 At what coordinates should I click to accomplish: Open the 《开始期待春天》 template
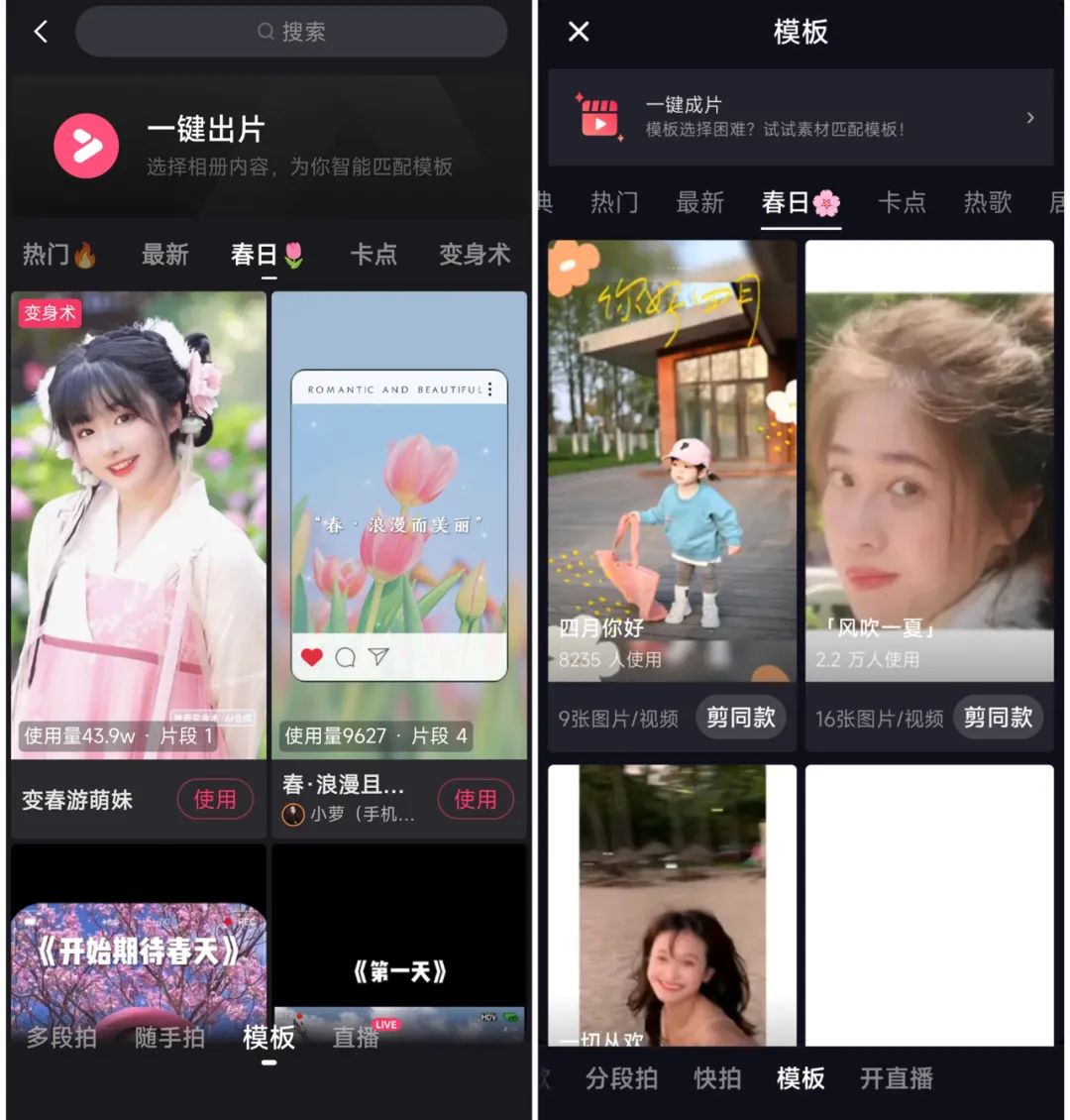pyautogui.click(x=139, y=952)
